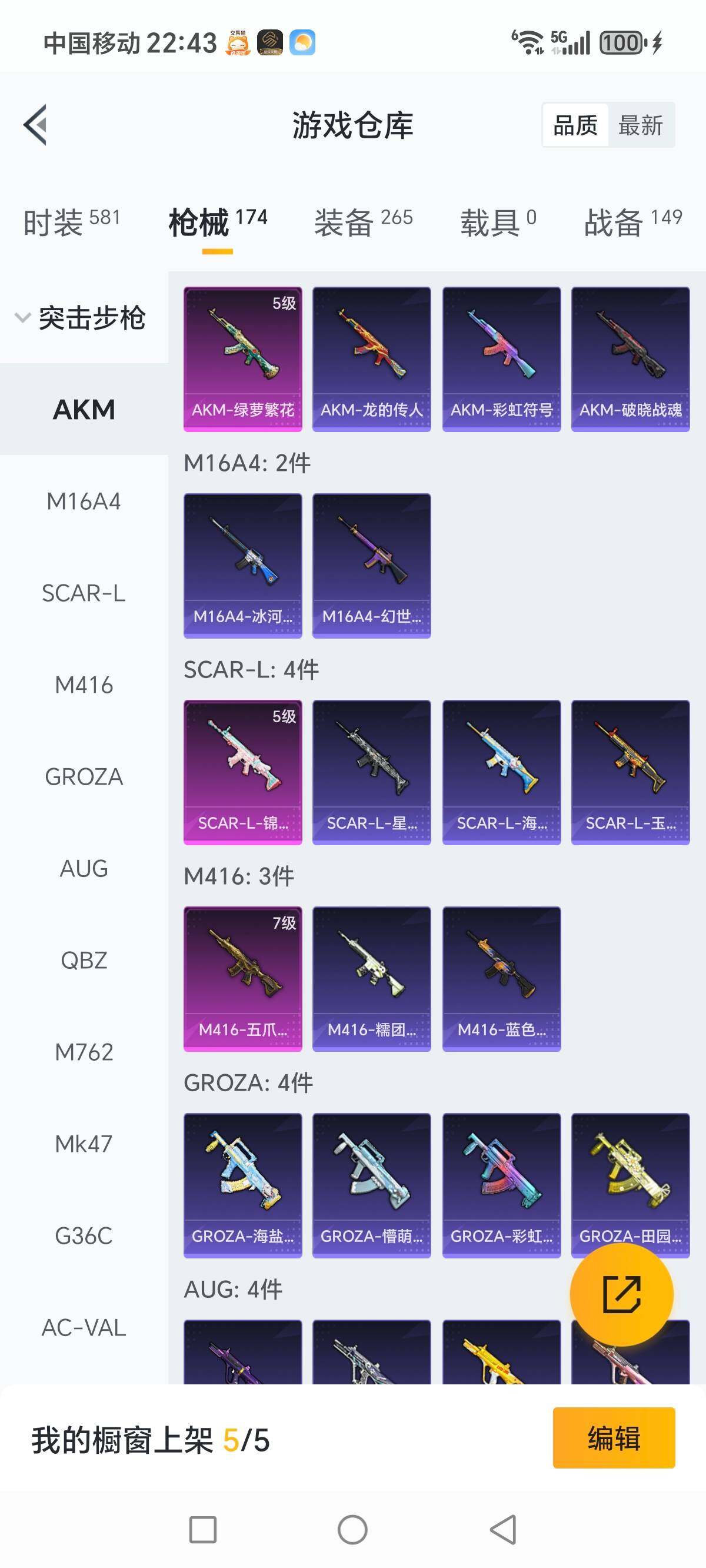706x1568 pixels.
Task: Go to the system home screen
Action: [352, 1530]
